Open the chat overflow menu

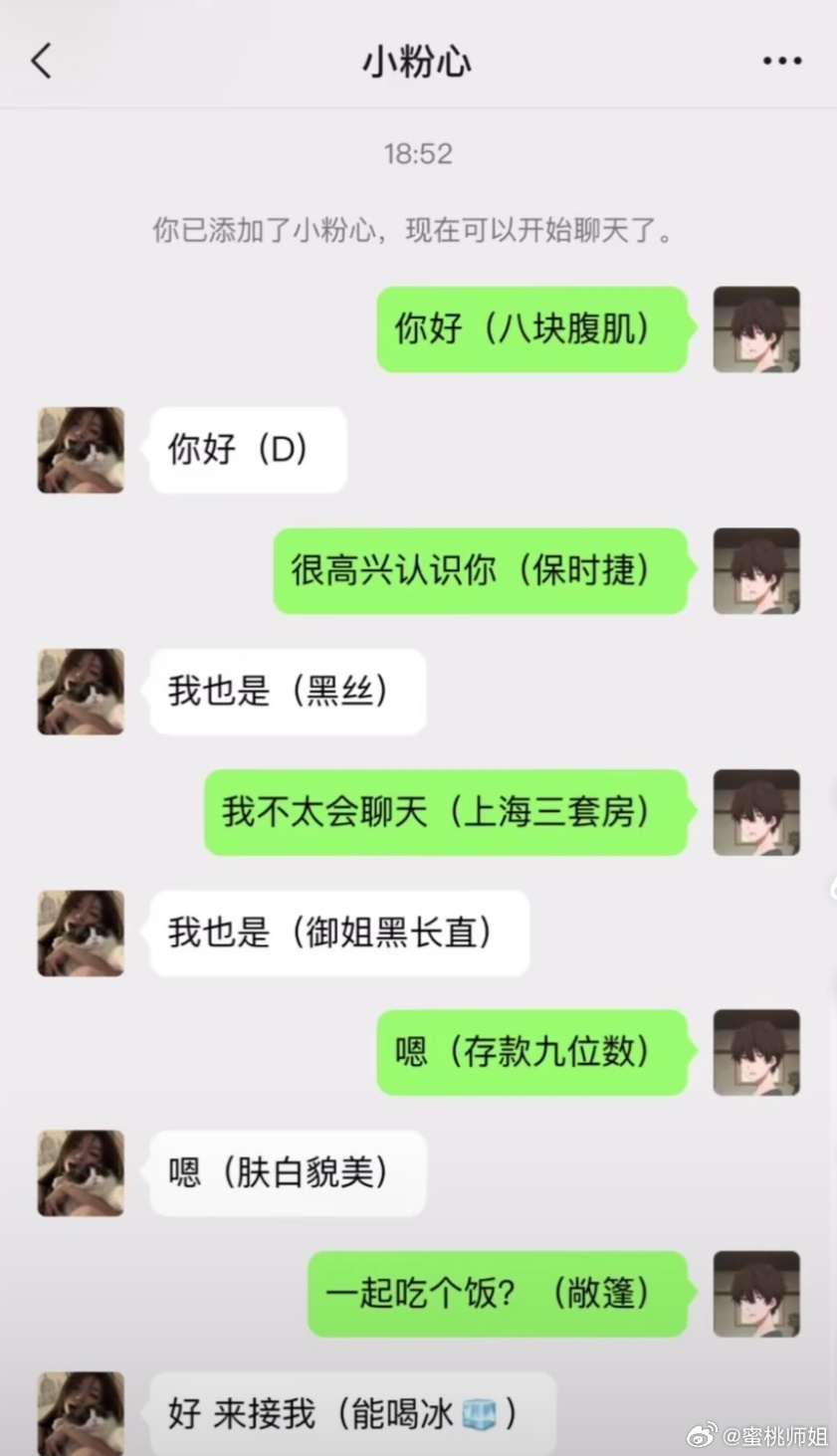point(781,61)
